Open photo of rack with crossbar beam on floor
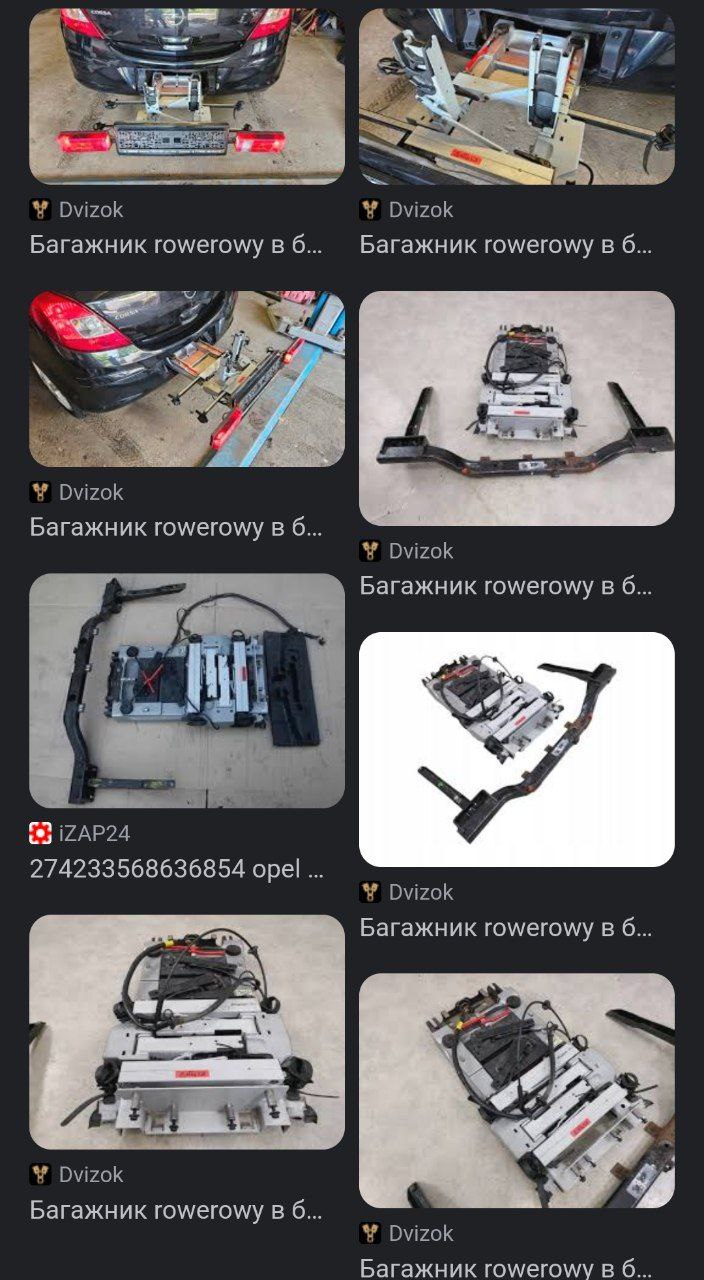Viewport: 704px width, 1280px height. pos(517,408)
